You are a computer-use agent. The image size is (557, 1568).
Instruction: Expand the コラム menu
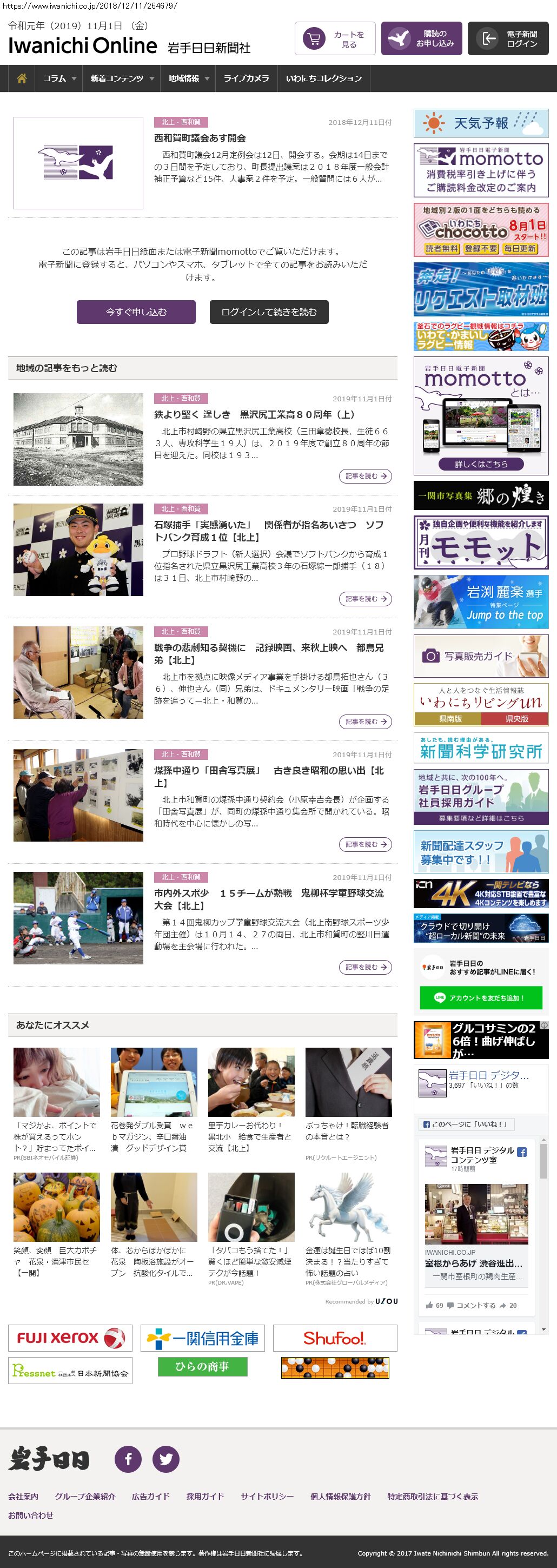coord(59,78)
